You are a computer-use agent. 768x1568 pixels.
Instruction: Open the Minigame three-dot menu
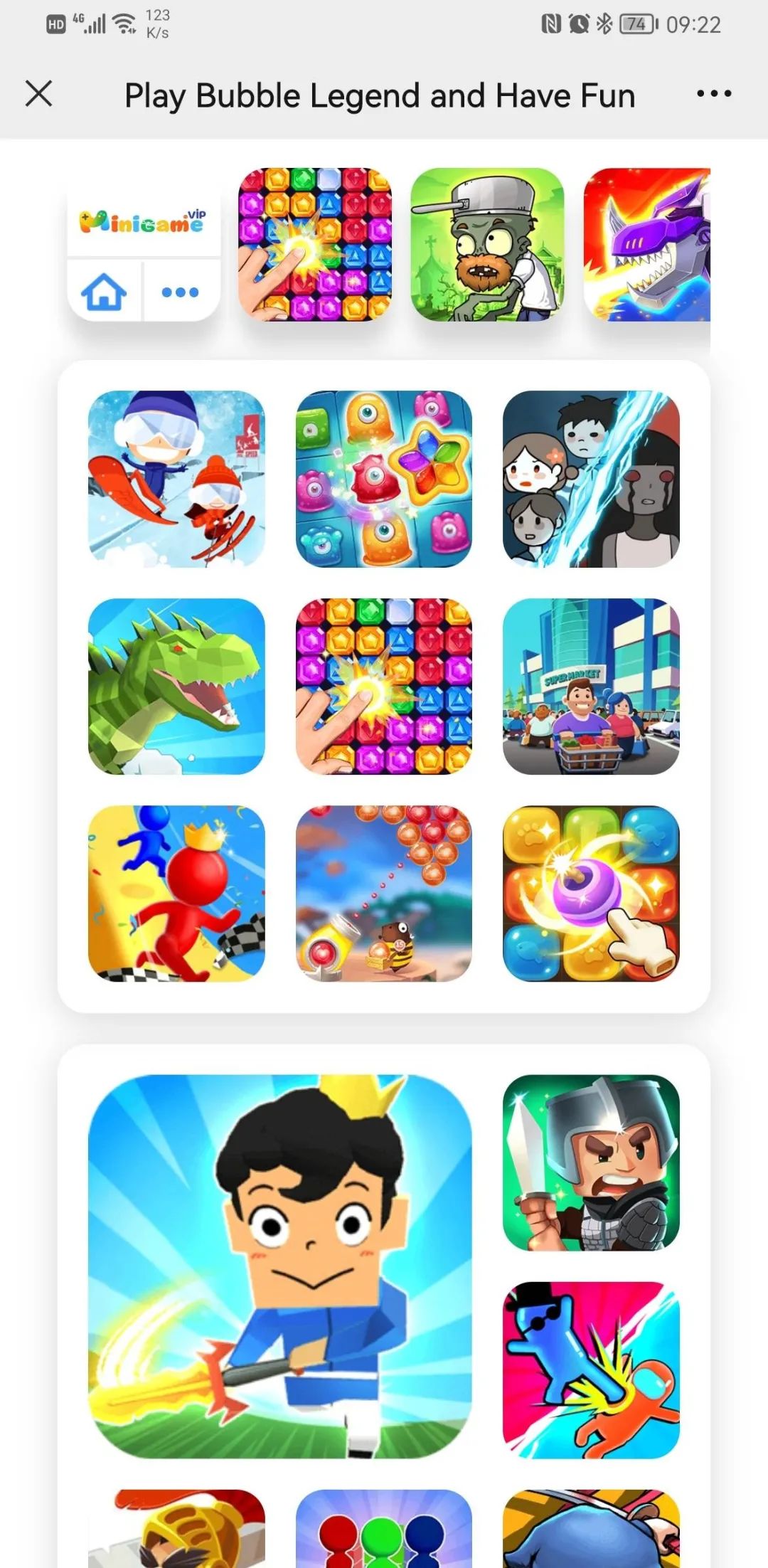click(x=180, y=292)
